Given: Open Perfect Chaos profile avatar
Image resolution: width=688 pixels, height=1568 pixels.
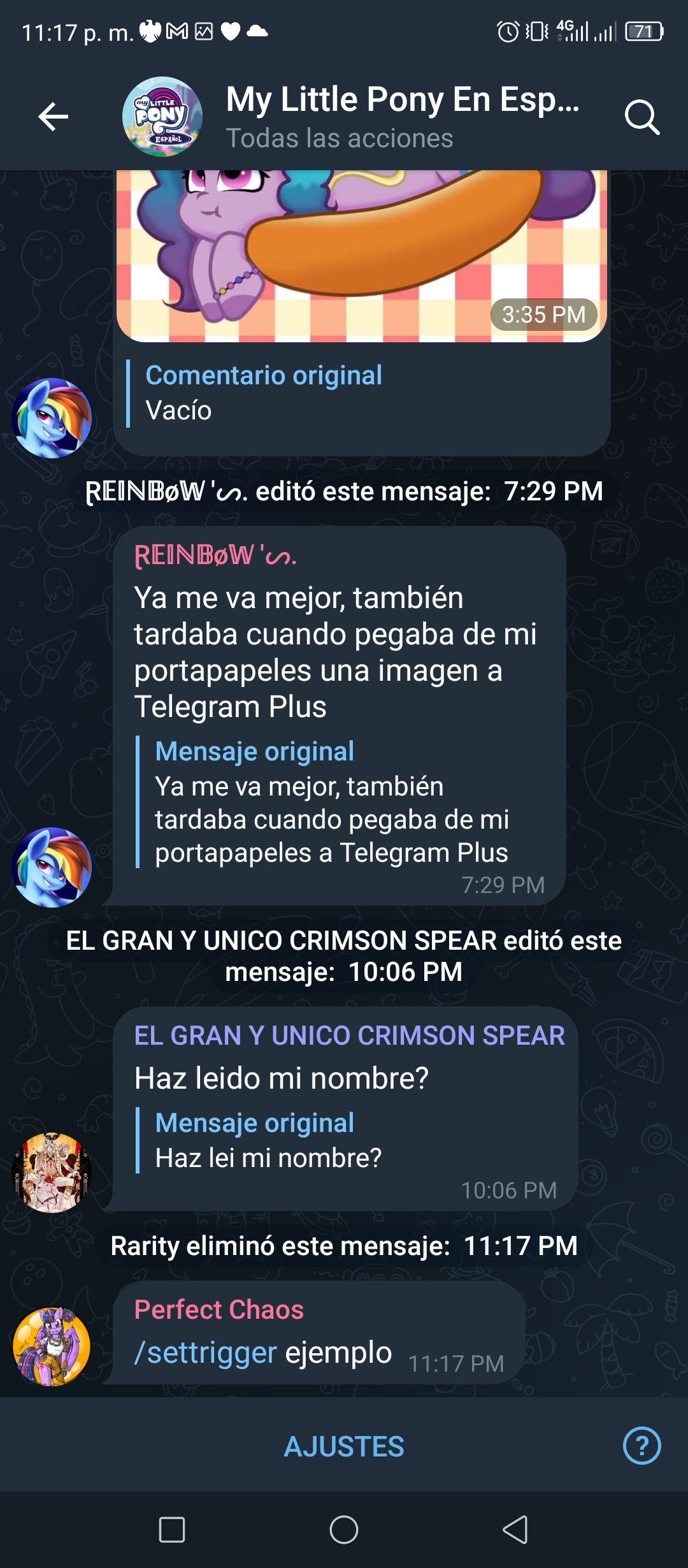Looking at the screenshot, I should [x=52, y=1346].
